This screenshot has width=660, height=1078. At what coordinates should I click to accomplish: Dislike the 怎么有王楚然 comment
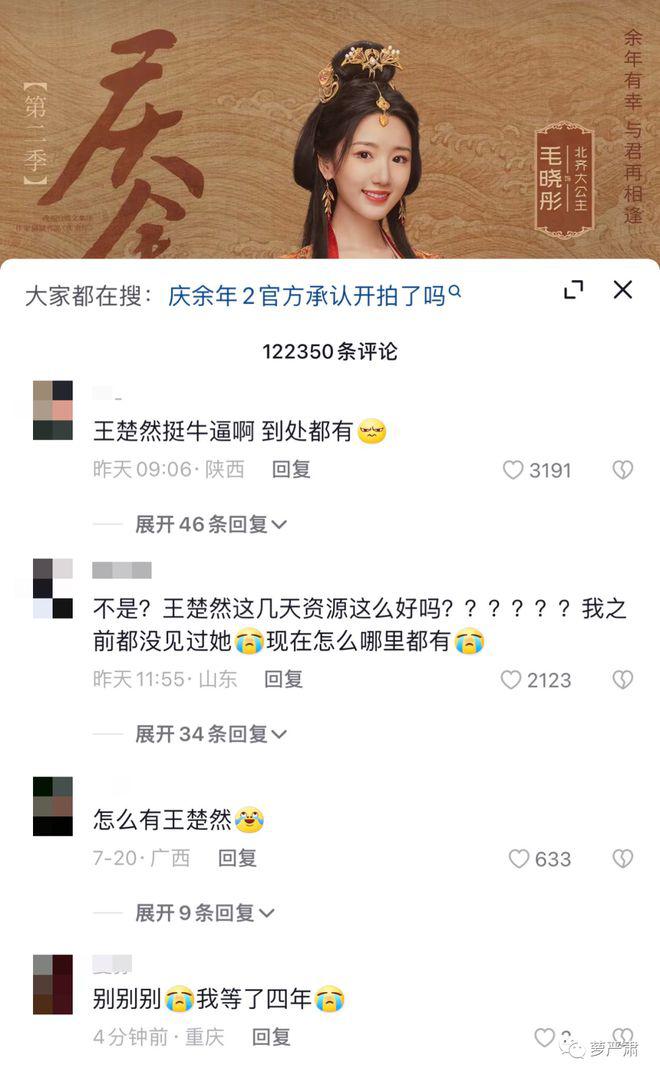(x=622, y=859)
